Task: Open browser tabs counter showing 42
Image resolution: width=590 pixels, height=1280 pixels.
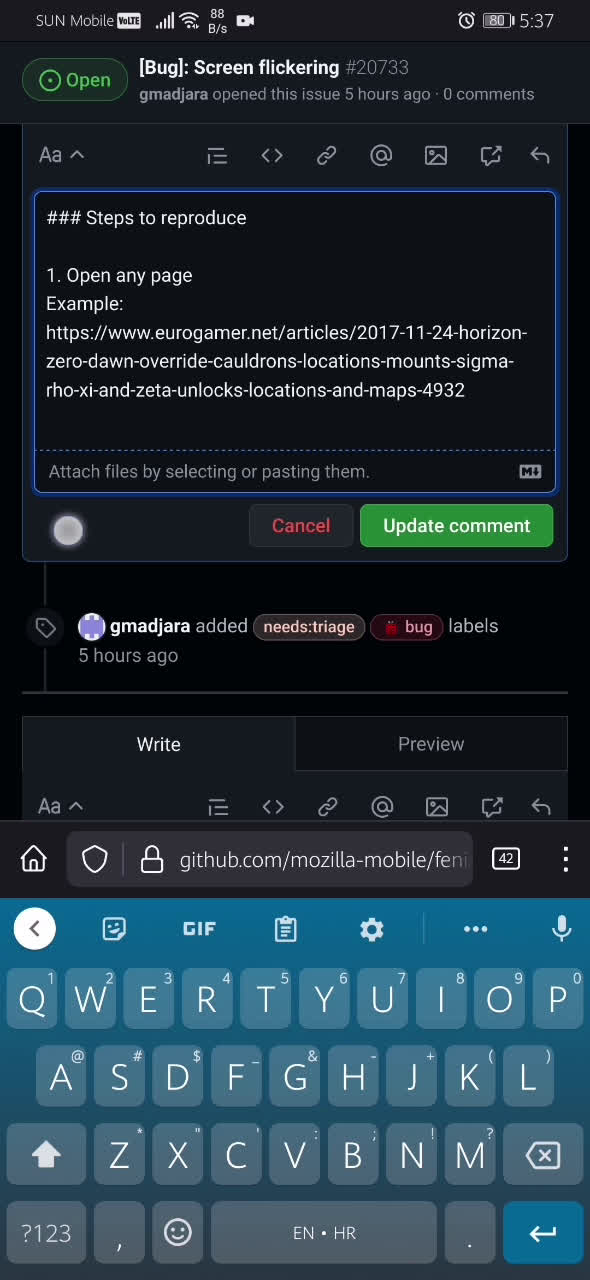Action: [x=506, y=859]
